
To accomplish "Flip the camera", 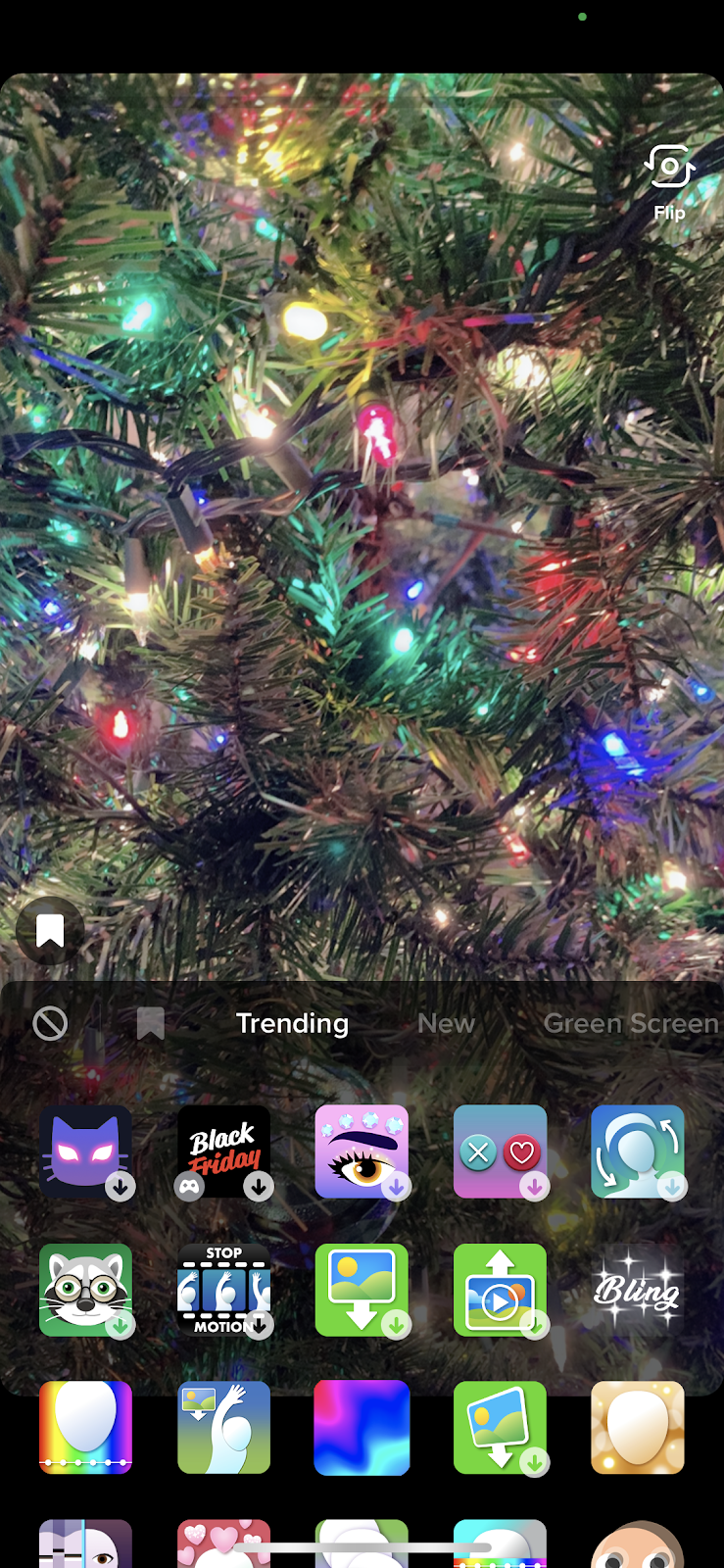I will pyautogui.click(x=669, y=182).
